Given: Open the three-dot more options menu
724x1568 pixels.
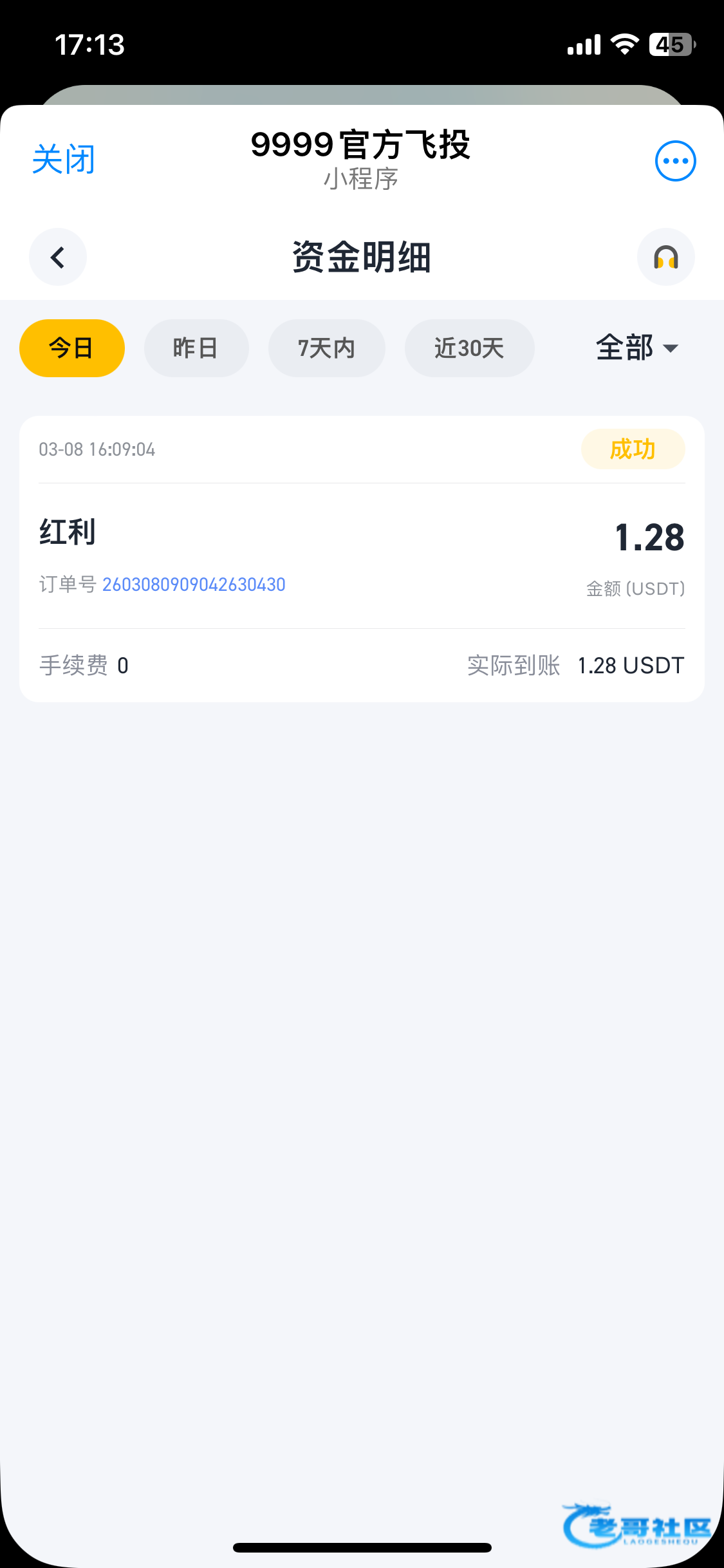Looking at the screenshot, I should [675, 160].
